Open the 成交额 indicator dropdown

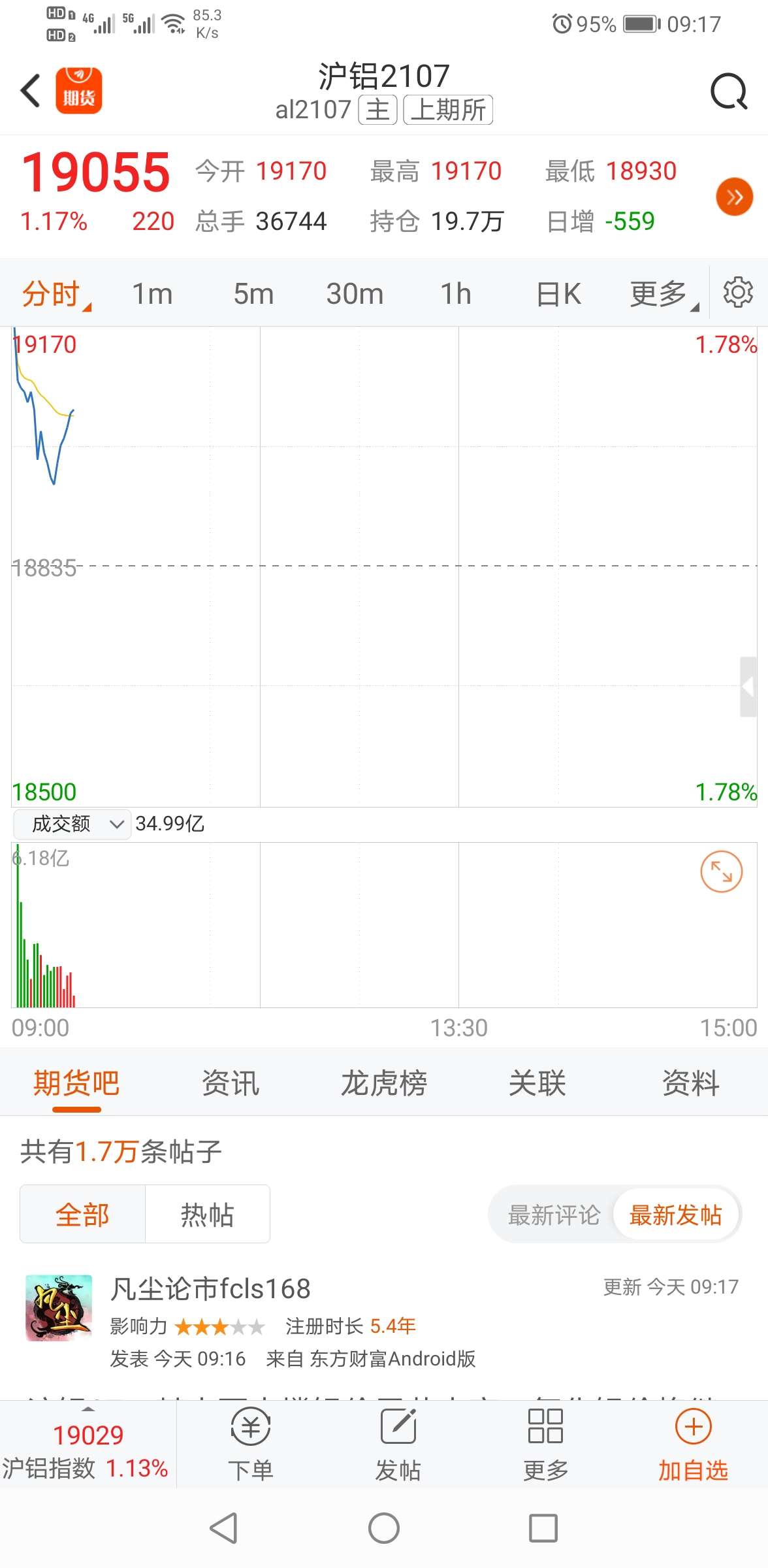pyautogui.click(x=72, y=824)
